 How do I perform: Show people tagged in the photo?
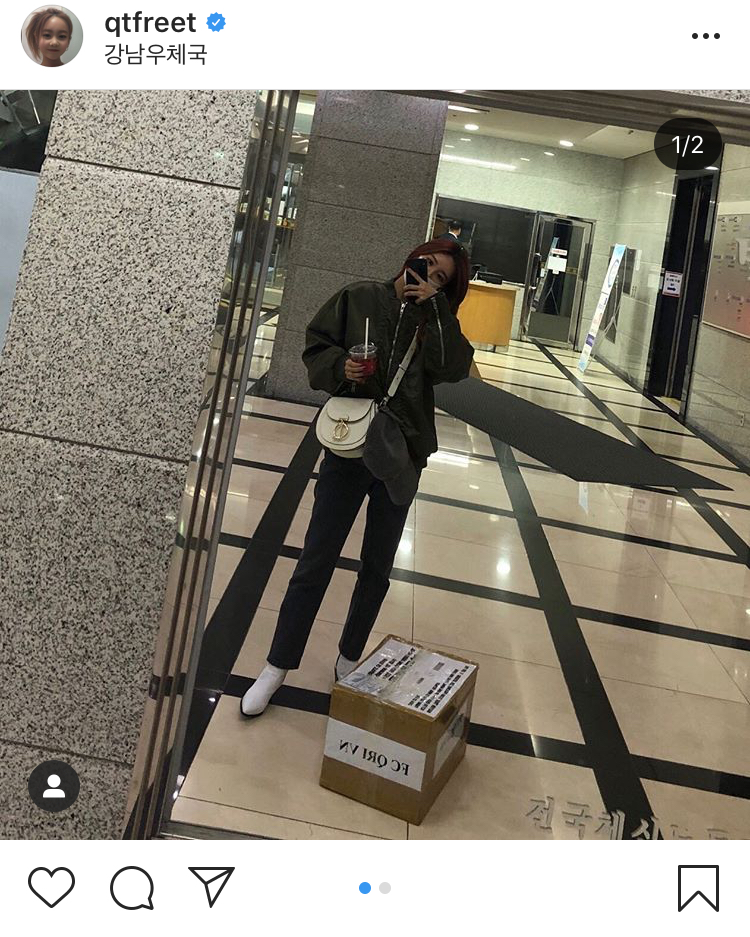coord(54,786)
